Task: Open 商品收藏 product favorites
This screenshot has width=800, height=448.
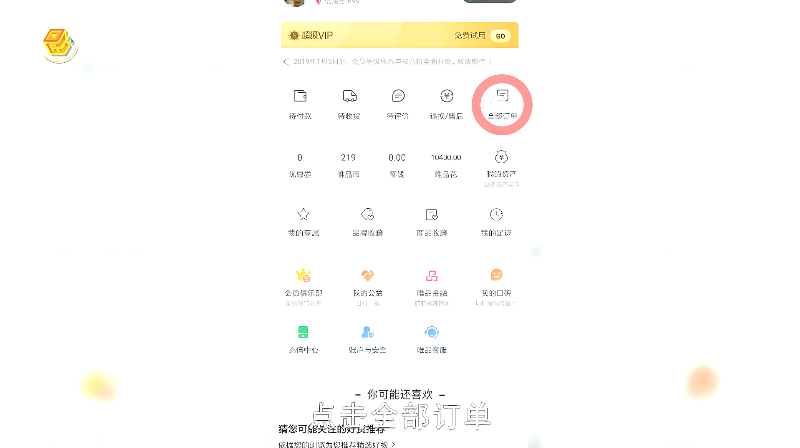Action: pyautogui.click(x=432, y=221)
